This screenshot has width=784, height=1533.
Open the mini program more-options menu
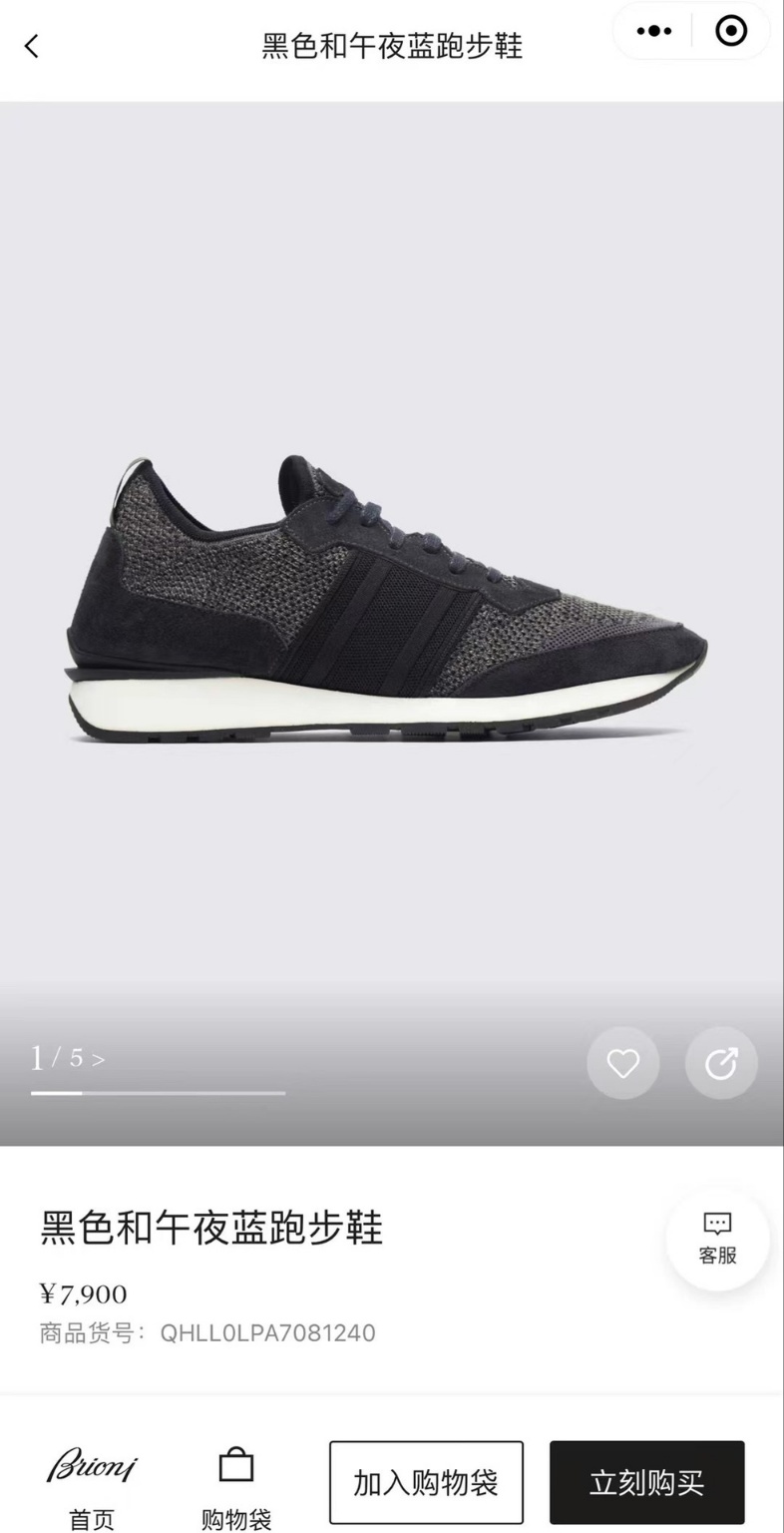[653, 31]
